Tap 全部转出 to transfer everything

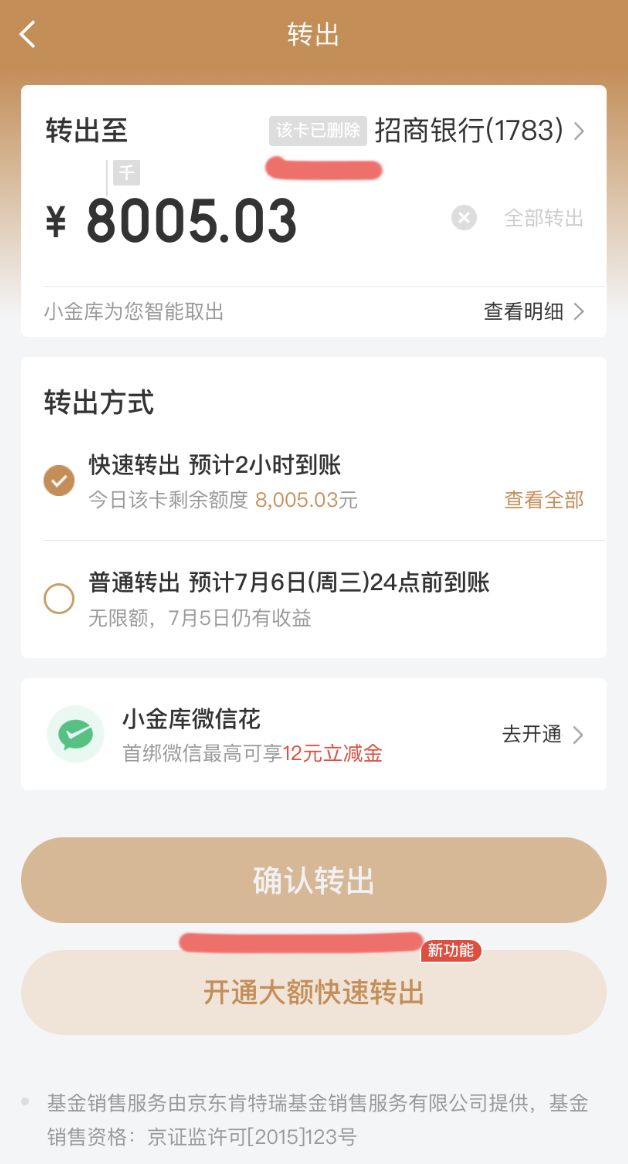tap(543, 218)
